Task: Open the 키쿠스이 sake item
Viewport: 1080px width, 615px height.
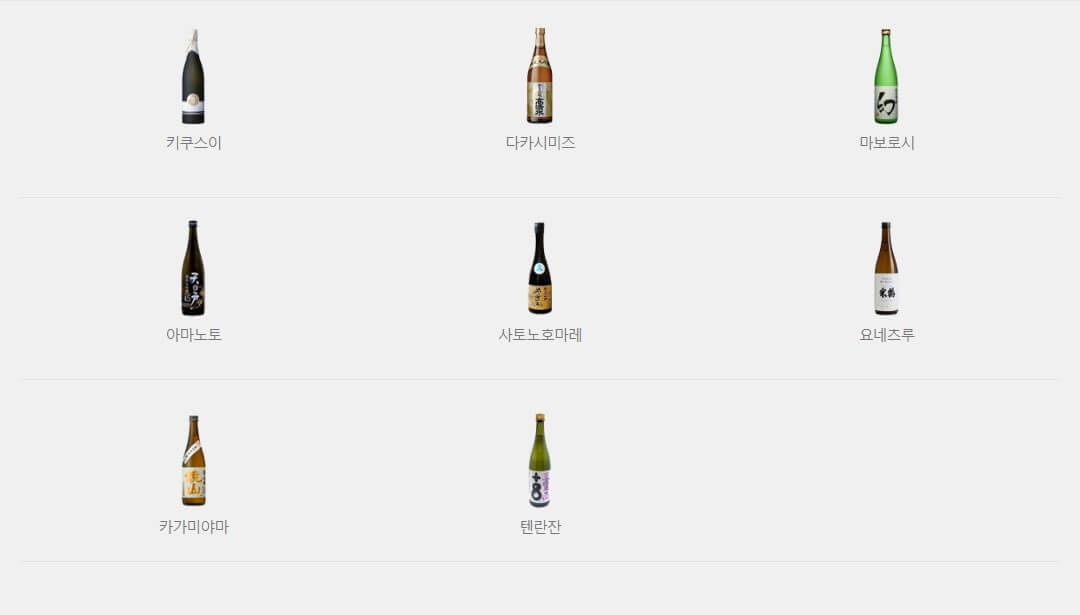Action: [193, 78]
